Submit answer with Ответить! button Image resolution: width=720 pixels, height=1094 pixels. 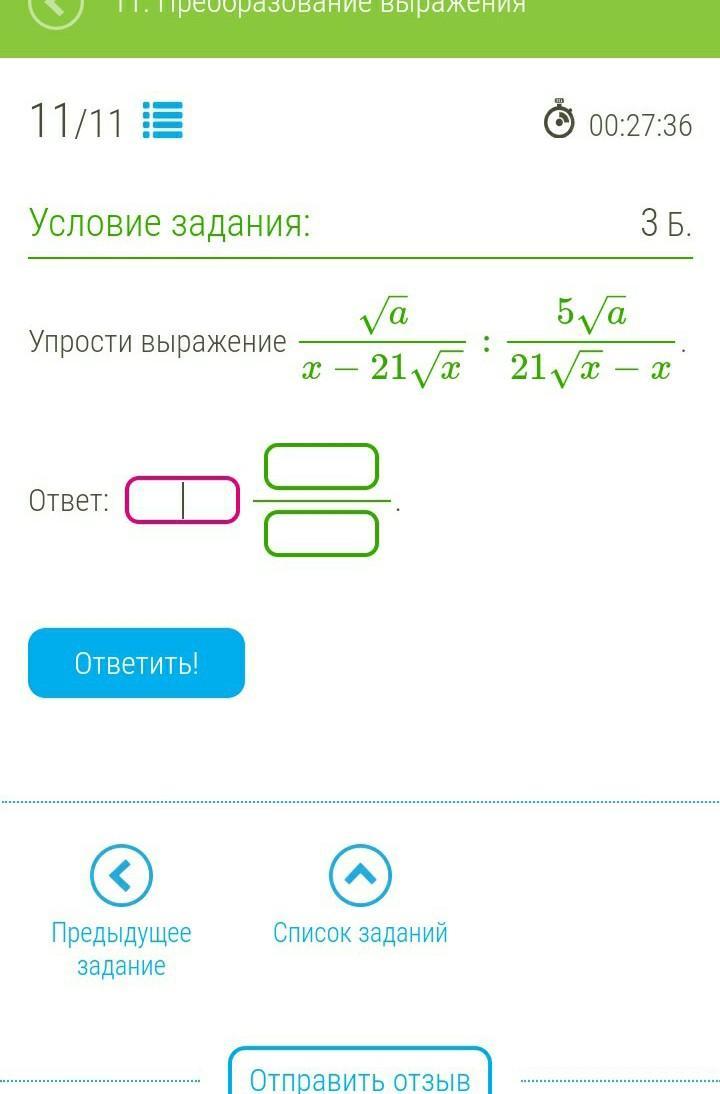click(x=136, y=663)
